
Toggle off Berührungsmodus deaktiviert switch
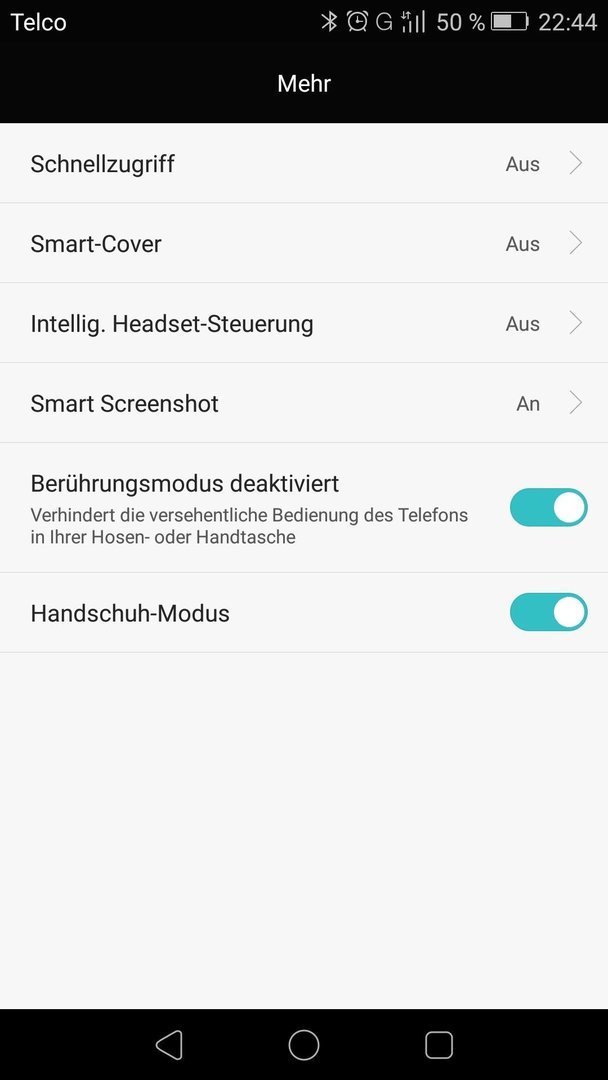pos(548,508)
